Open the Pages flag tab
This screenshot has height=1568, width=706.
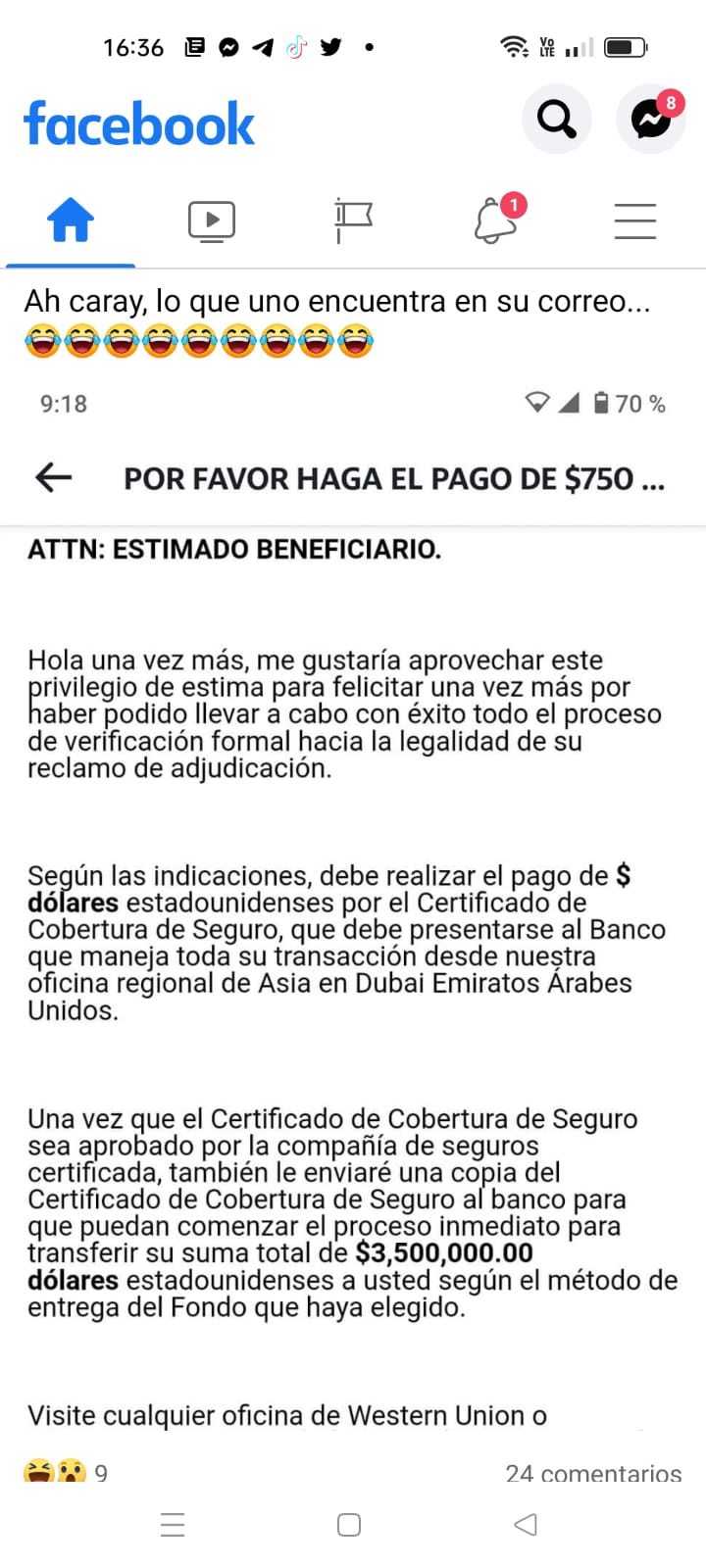pos(353,220)
